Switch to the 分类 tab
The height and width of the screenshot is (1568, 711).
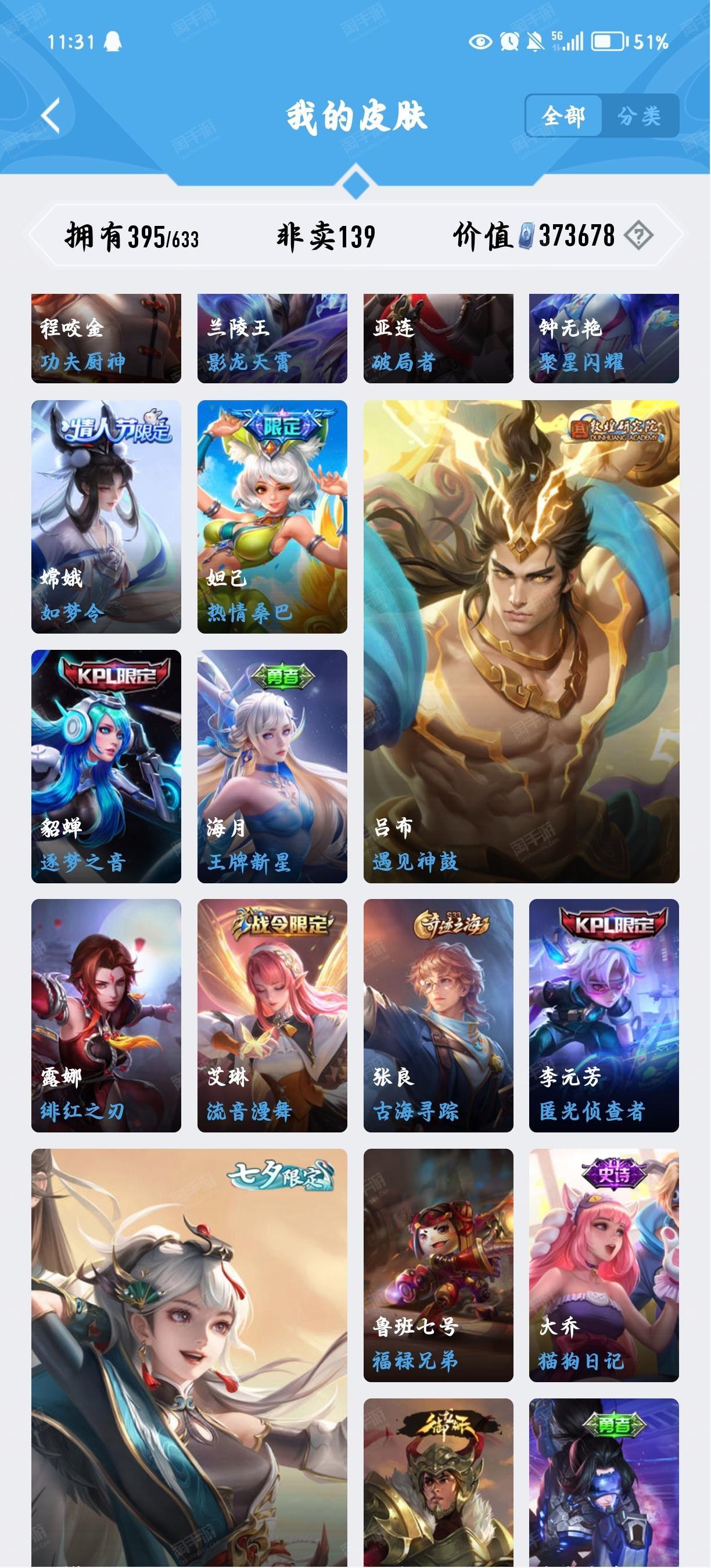(639, 116)
